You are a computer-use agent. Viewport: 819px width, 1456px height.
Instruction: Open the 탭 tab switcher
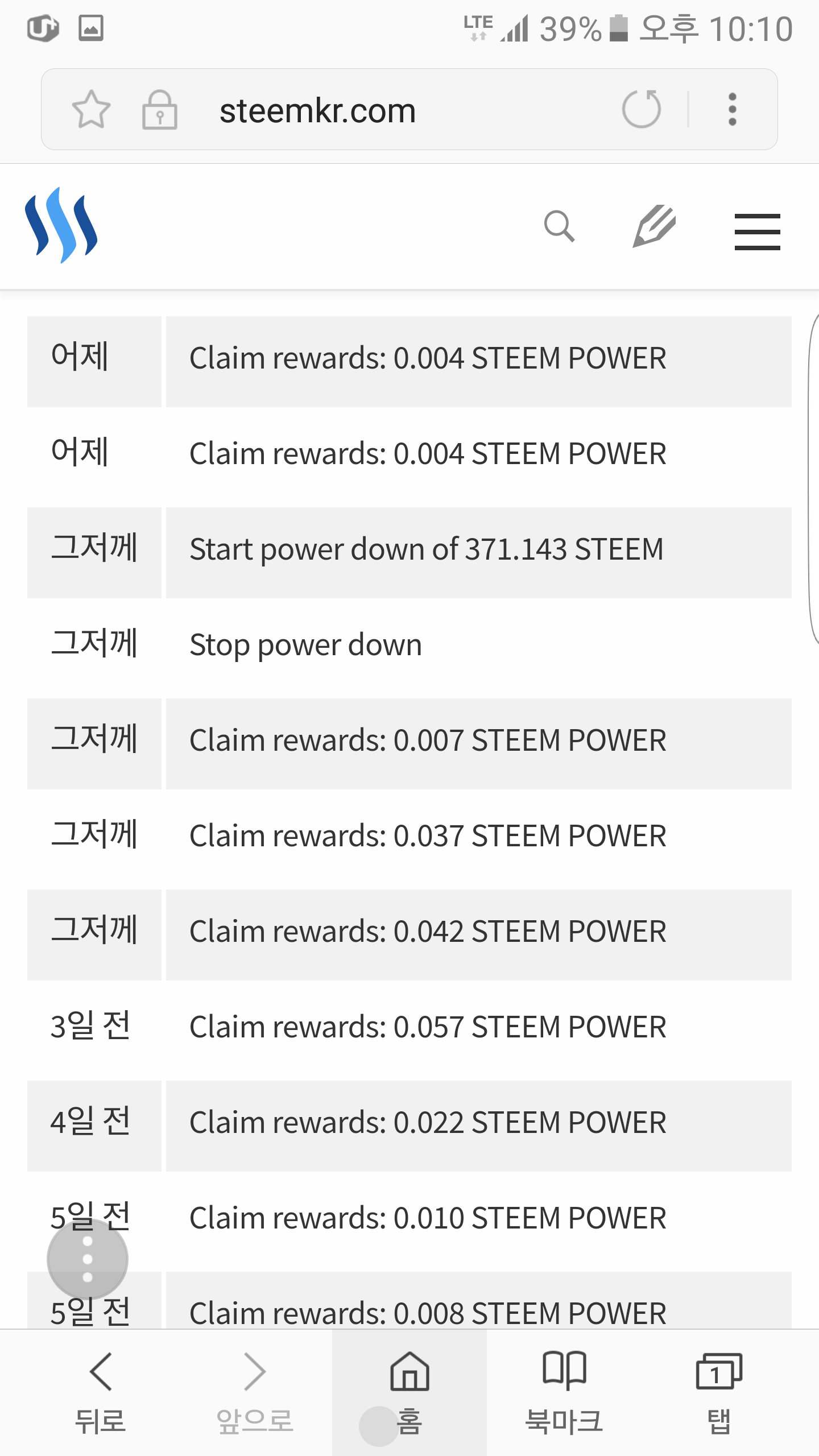click(719, 1392)
